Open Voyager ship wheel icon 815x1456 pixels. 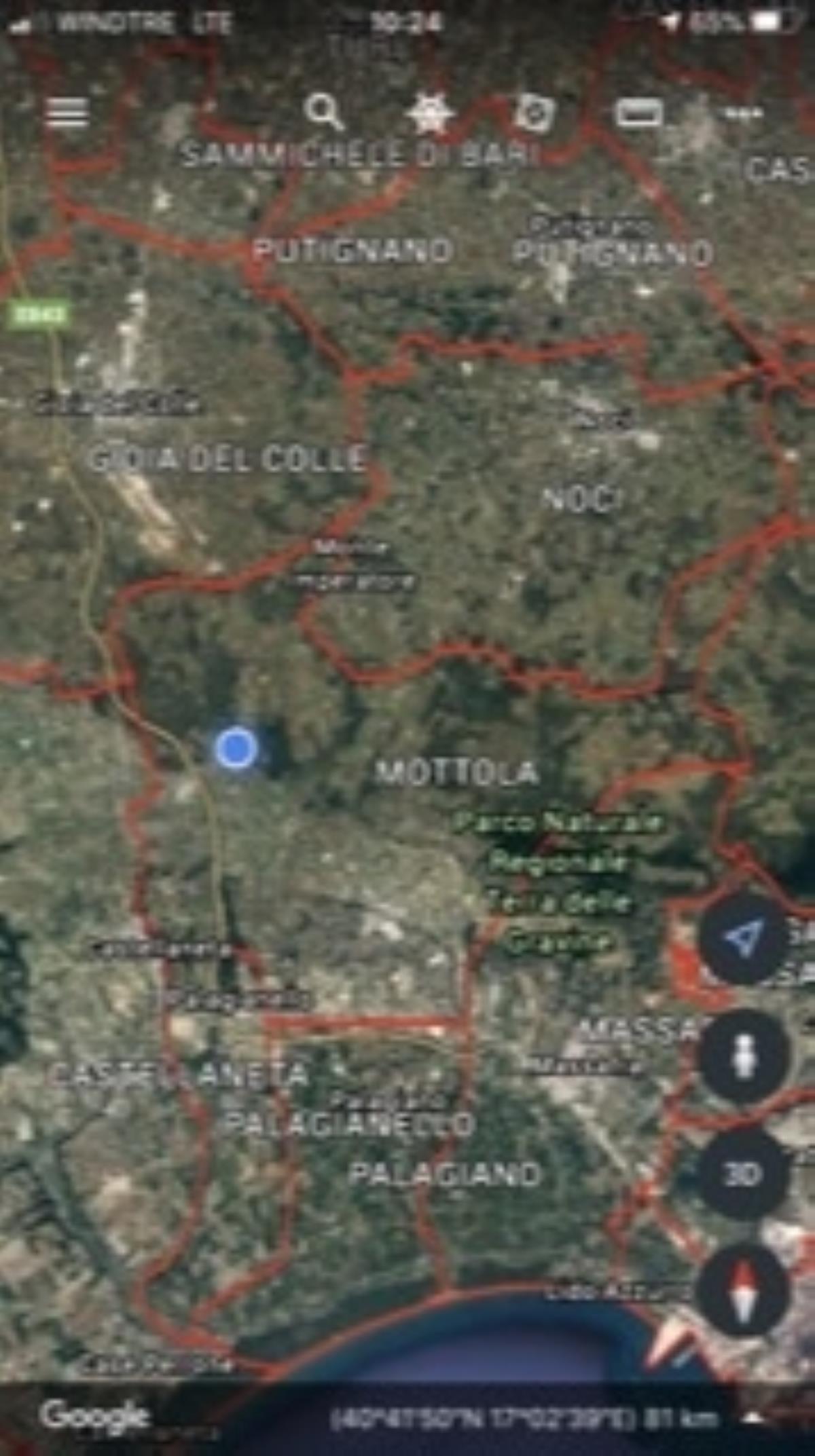coord(430,113)
